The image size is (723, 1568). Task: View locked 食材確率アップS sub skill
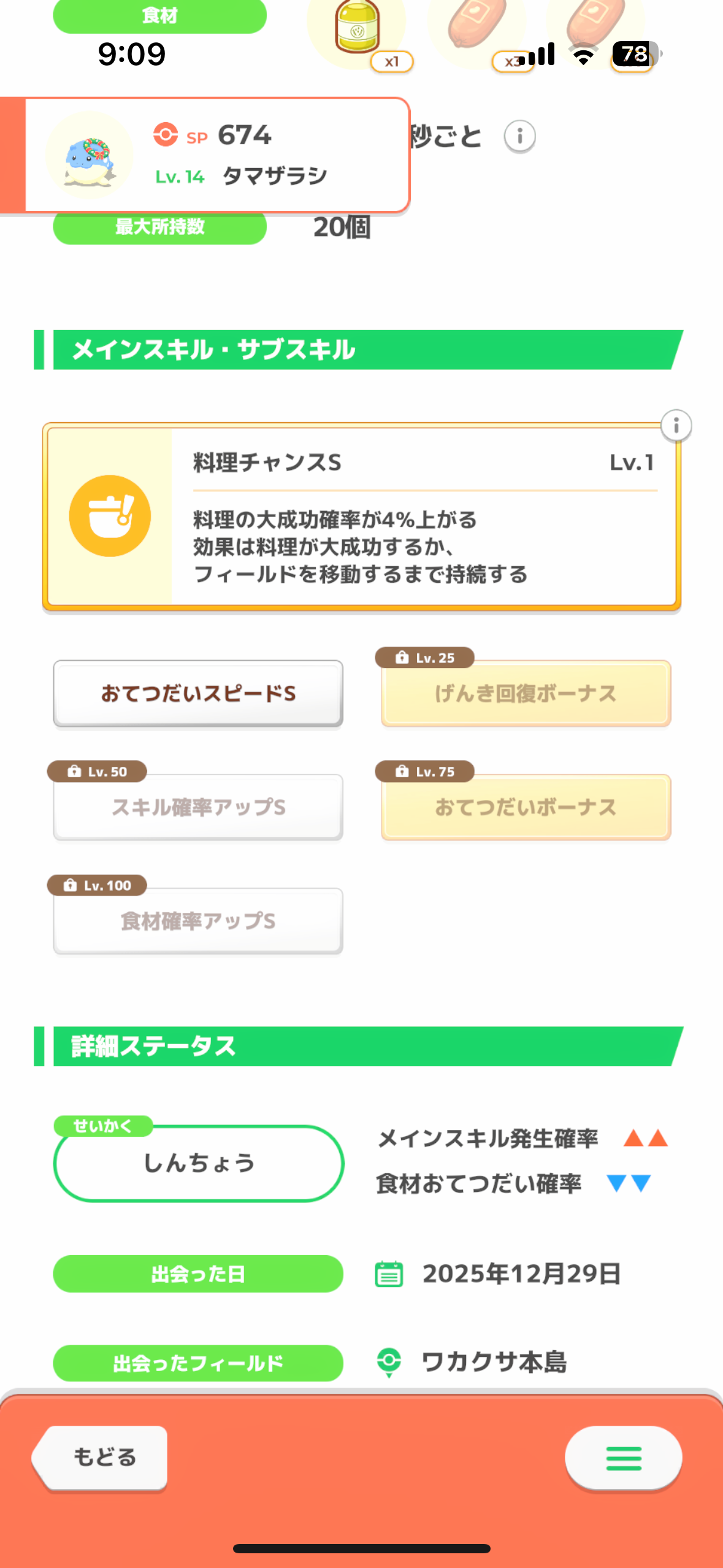(x=198, y=921)
